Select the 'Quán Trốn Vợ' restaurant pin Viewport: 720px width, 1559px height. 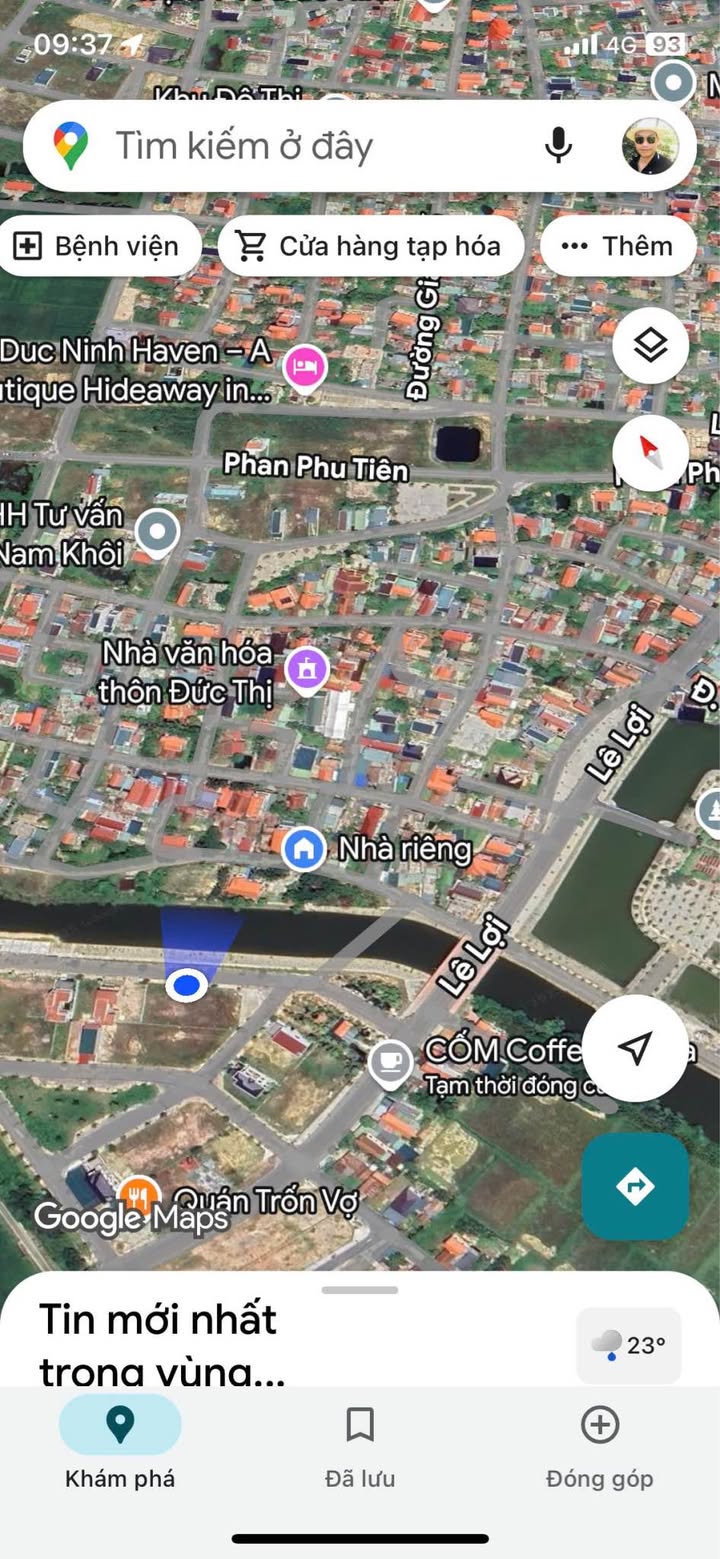click(x=140, y=1196)
